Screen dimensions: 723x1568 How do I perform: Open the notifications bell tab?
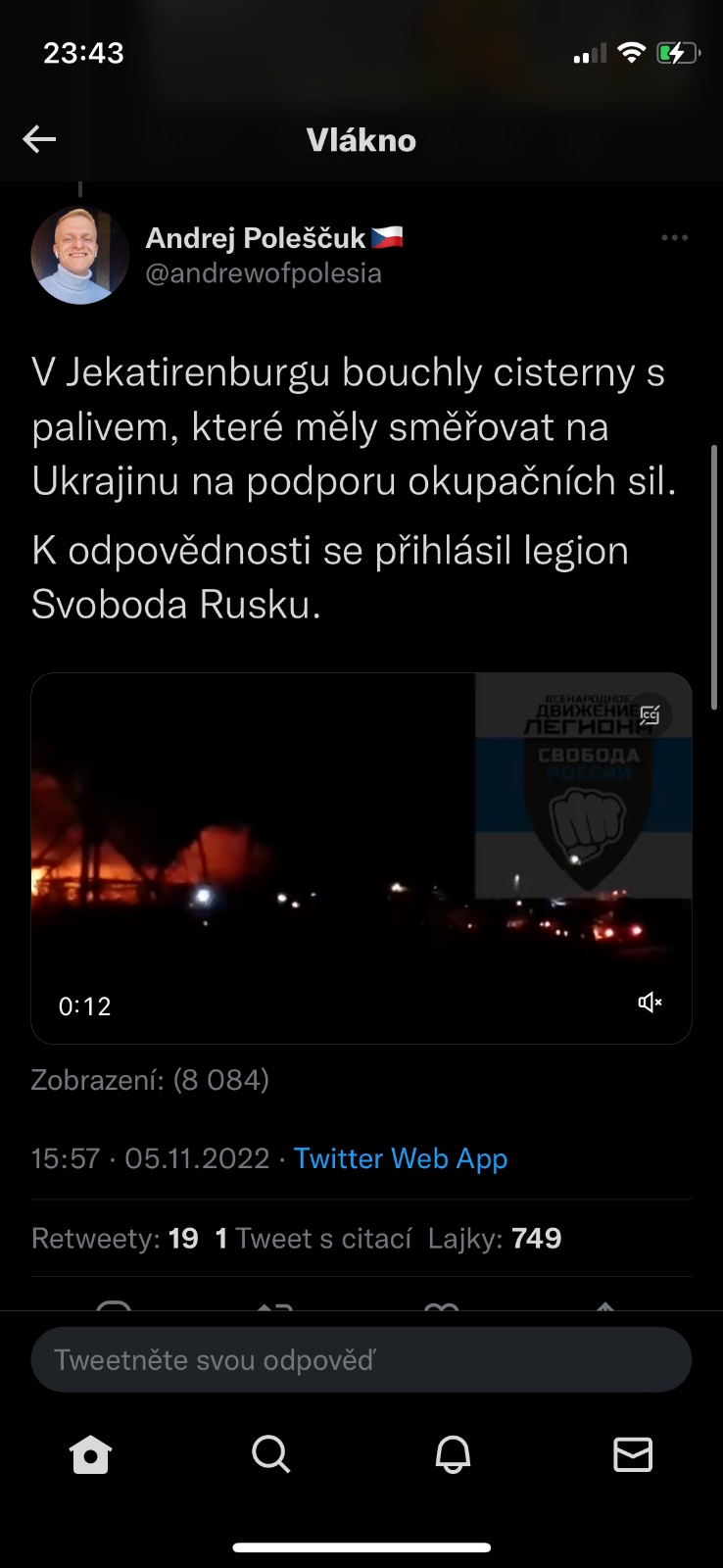pyautogui.click(x=453, y=1454)
